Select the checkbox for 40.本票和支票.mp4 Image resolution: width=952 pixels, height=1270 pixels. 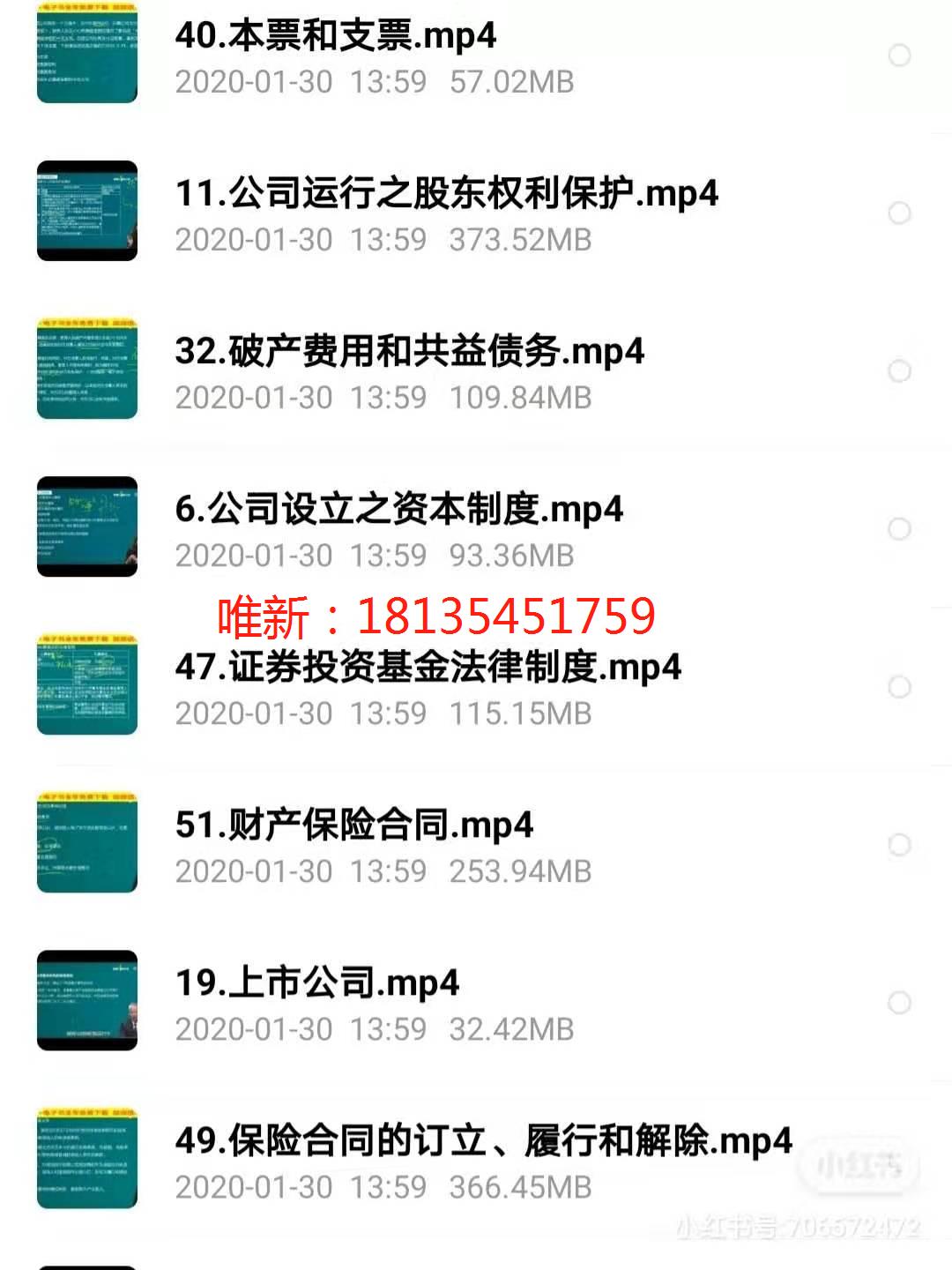[x=899, y=55]
